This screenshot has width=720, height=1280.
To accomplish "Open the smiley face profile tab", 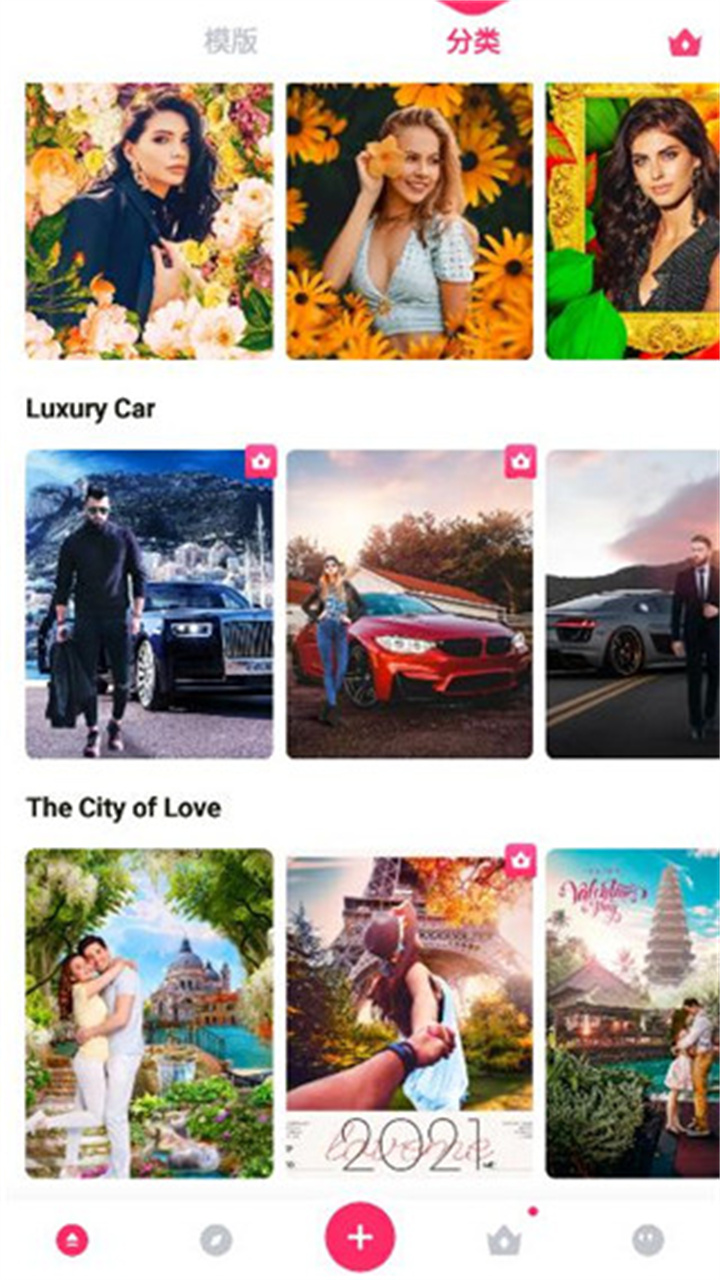I will [x=648, y=1241].
